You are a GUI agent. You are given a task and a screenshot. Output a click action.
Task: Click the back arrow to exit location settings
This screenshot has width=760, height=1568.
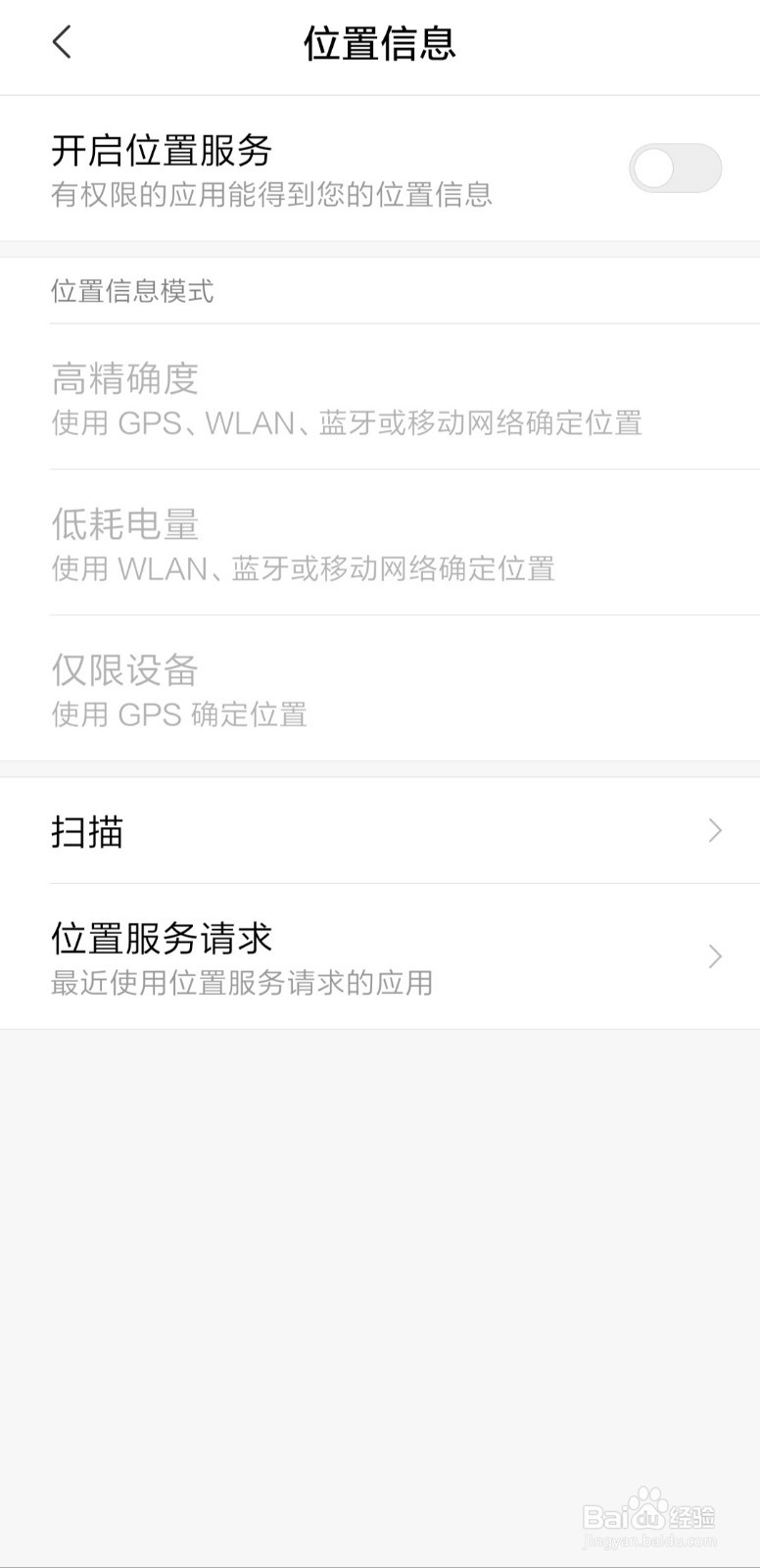[62, 43]
